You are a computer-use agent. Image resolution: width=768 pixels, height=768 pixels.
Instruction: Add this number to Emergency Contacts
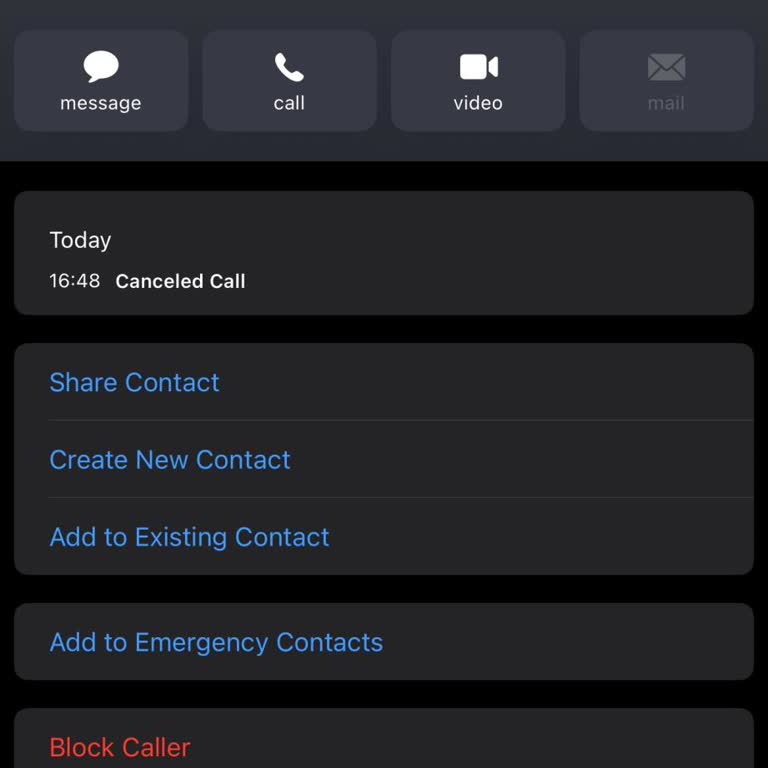(216, 642)
